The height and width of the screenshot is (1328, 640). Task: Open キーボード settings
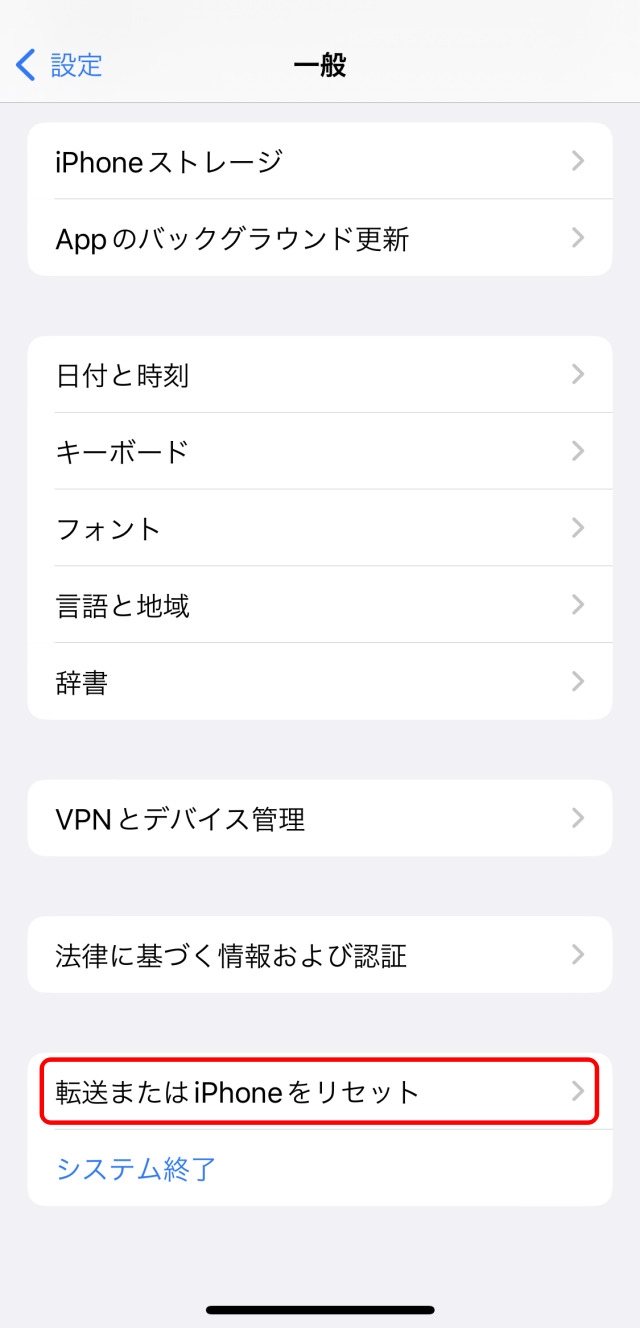[x=319, y=452]
